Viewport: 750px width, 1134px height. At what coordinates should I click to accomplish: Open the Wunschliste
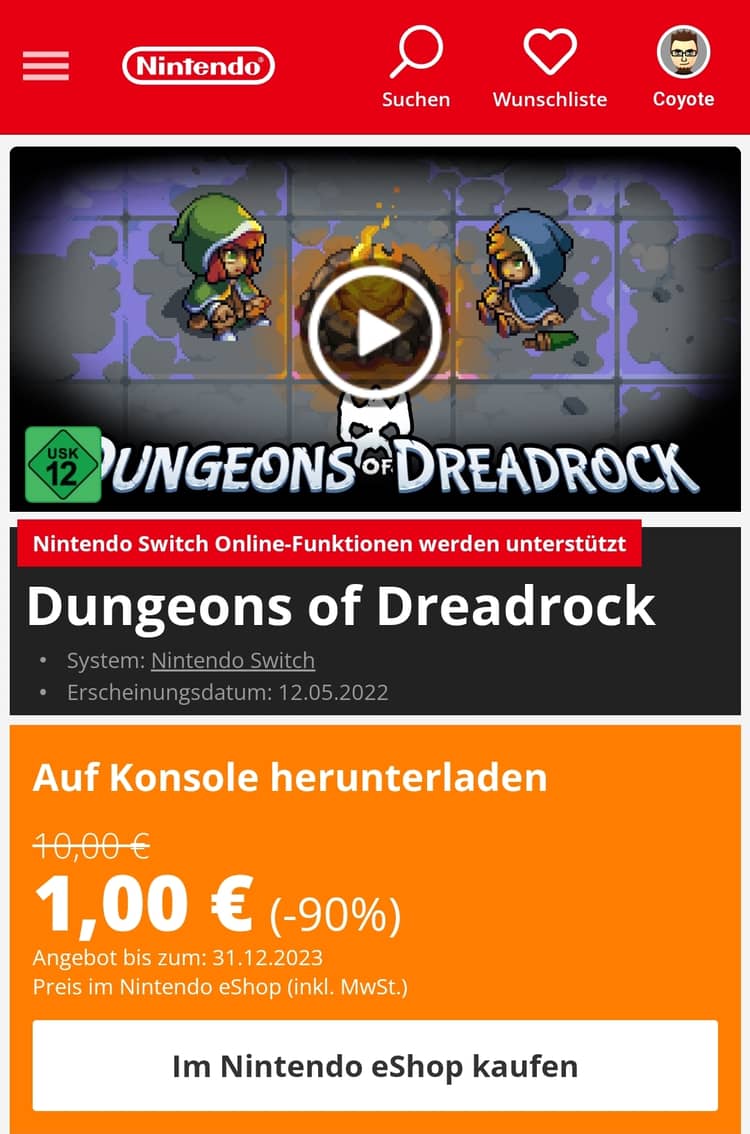click(549, 67)
